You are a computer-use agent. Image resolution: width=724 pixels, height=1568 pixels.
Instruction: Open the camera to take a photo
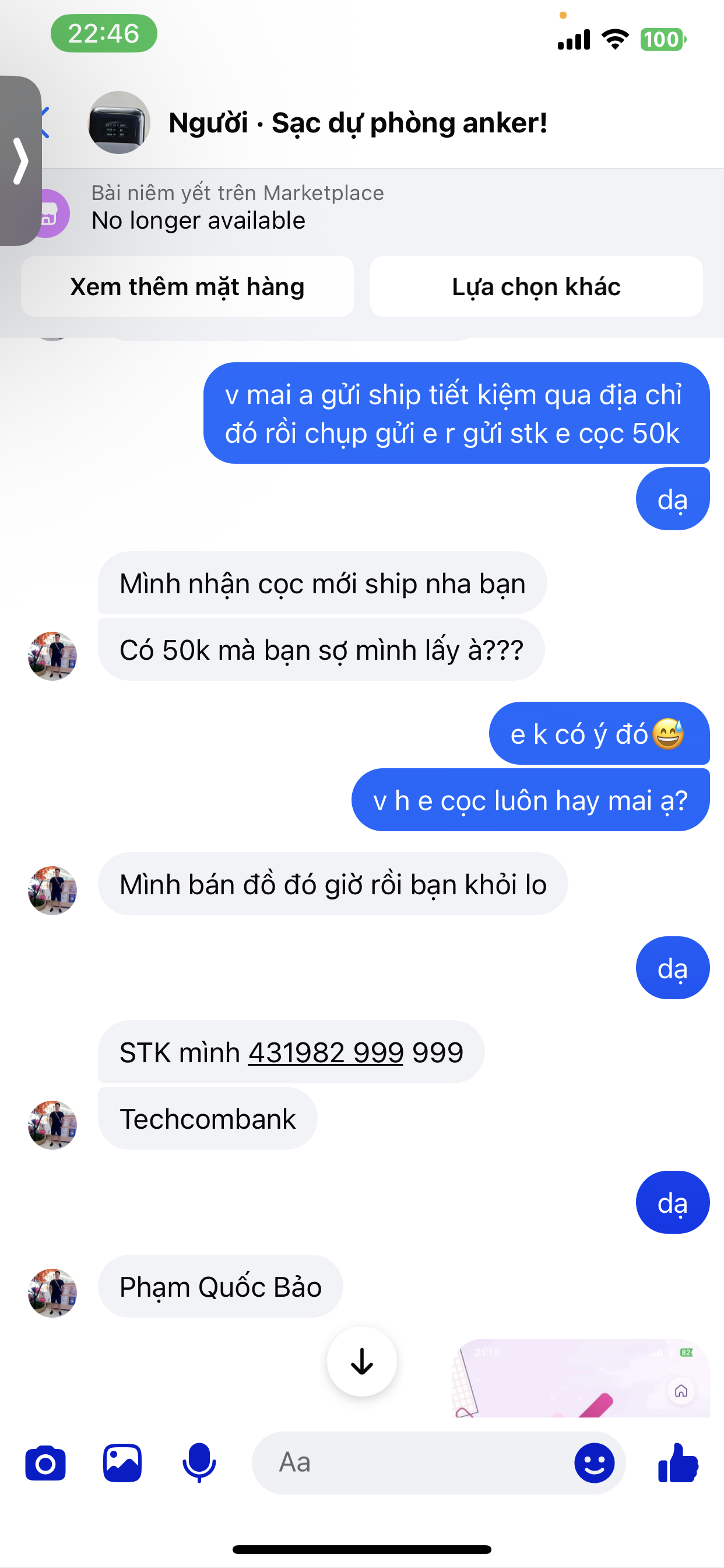(x=45, y=1462)
